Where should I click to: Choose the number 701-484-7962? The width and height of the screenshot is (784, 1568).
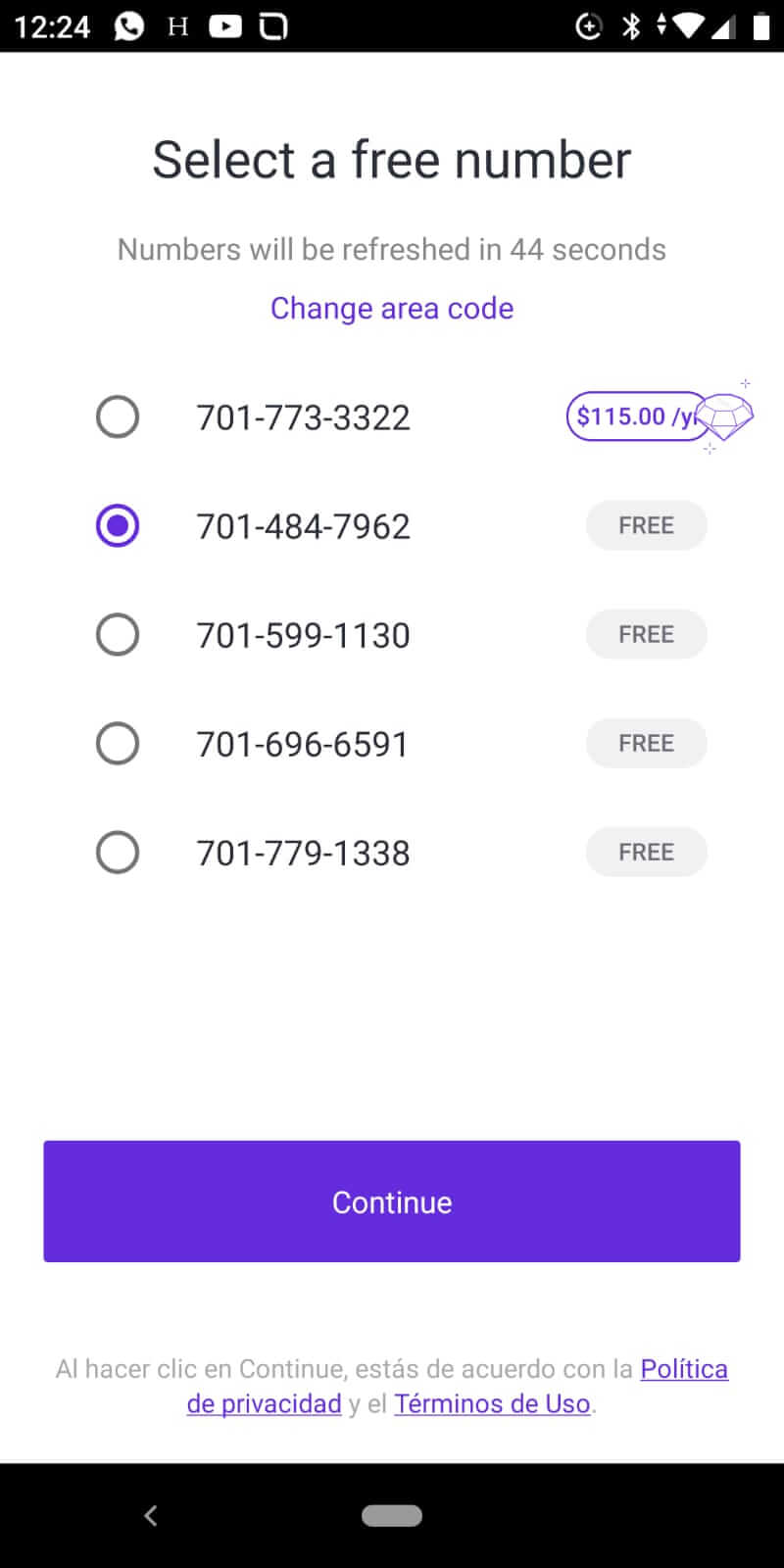coord(118,526)
